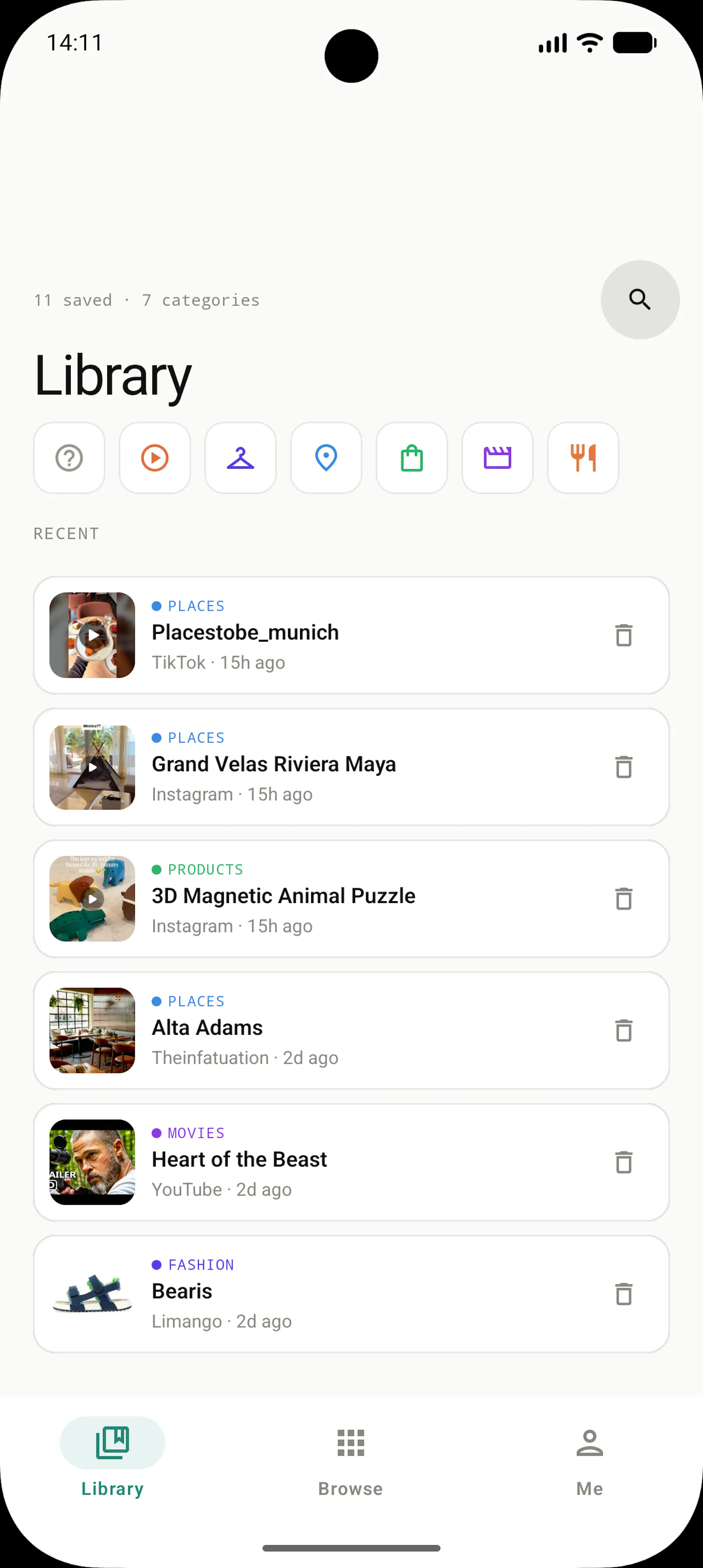Open the Placestobe_munich card

click(x=351, y=636)
